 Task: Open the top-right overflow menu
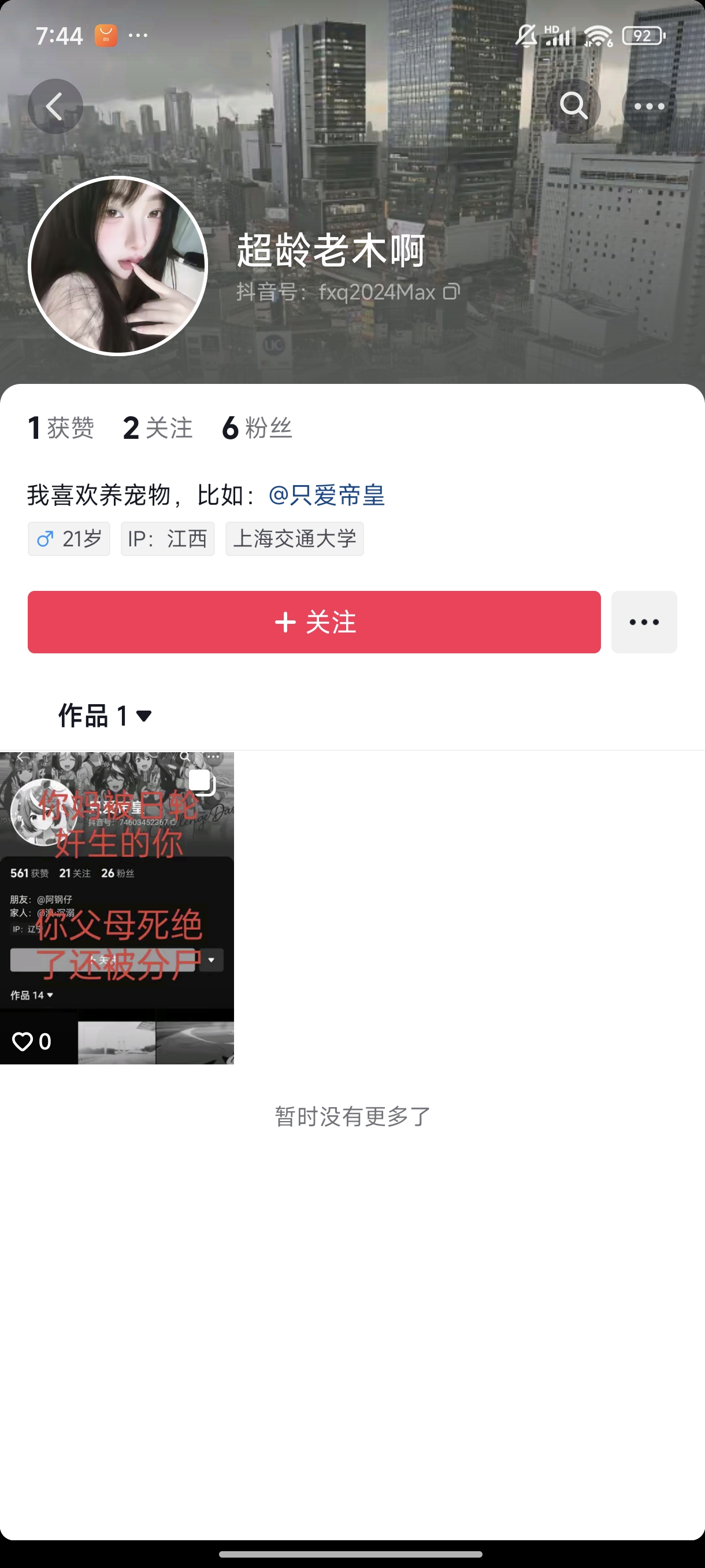coord(649,106)
